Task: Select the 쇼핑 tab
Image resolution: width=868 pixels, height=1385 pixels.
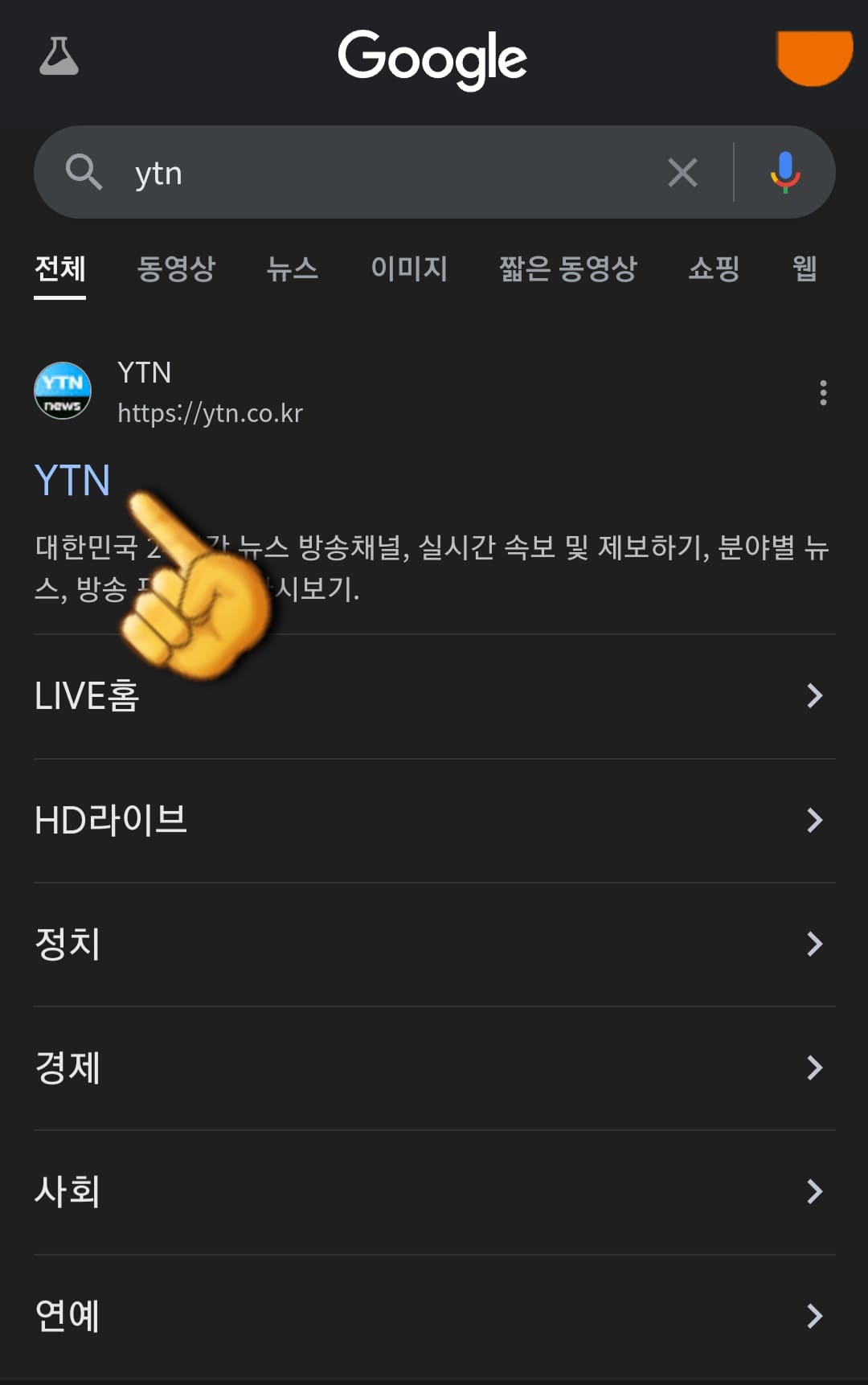Action: tap(712, 271)
